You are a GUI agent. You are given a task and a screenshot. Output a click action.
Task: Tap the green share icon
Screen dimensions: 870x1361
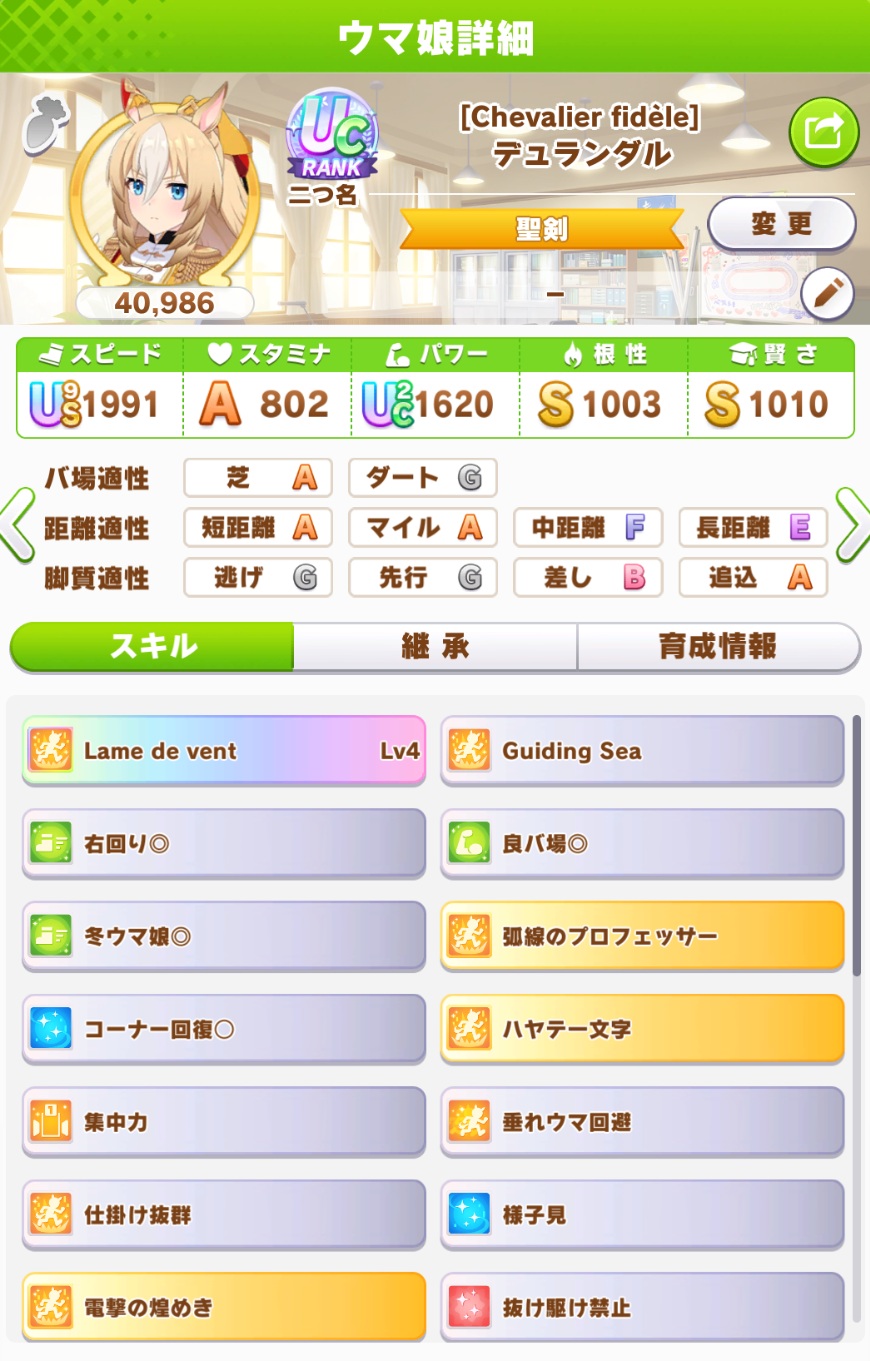pos(823,131)
